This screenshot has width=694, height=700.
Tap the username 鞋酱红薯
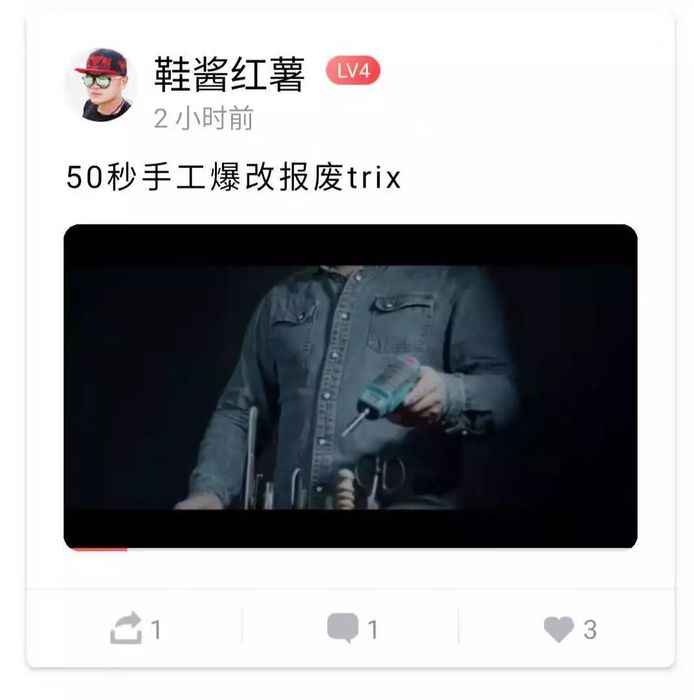click(229, 74)
